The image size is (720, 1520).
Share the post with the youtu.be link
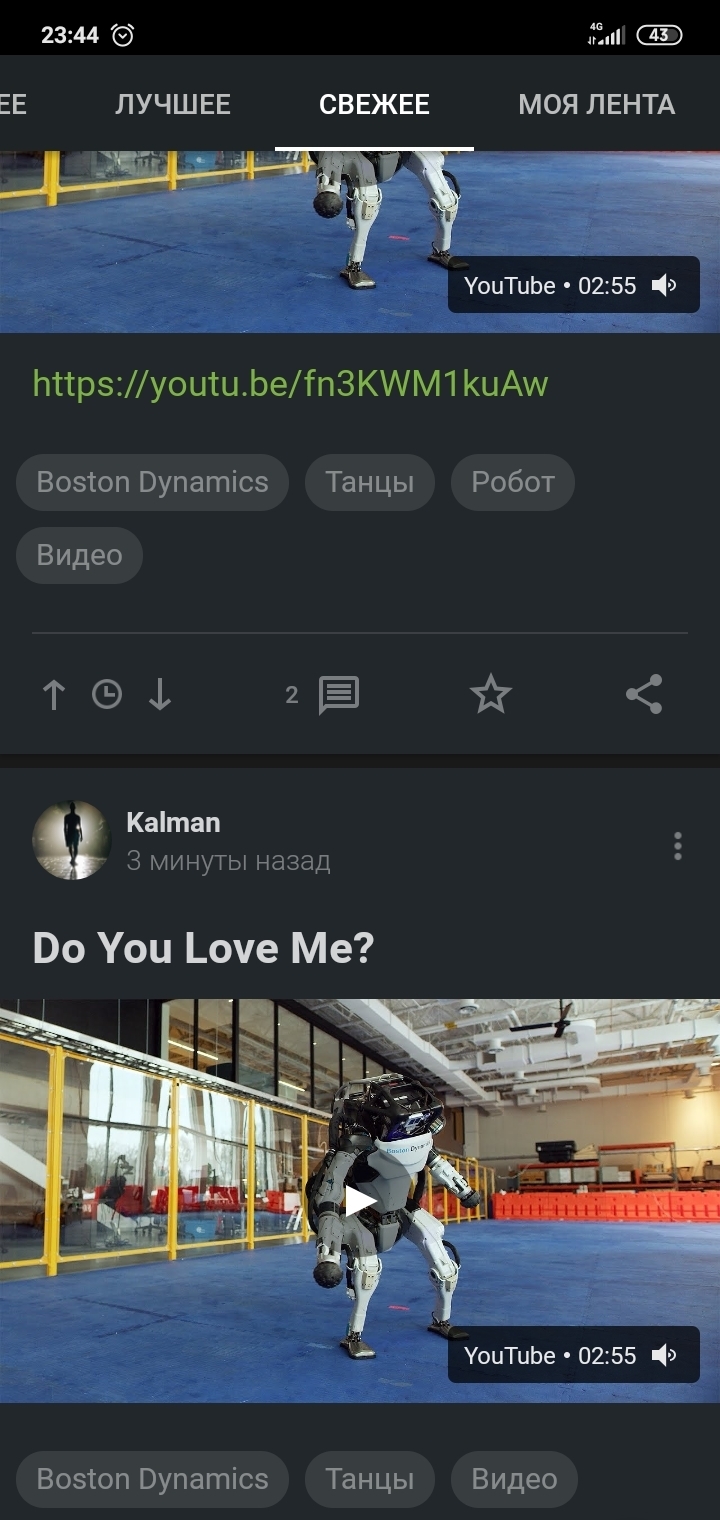tap(644, 695)
